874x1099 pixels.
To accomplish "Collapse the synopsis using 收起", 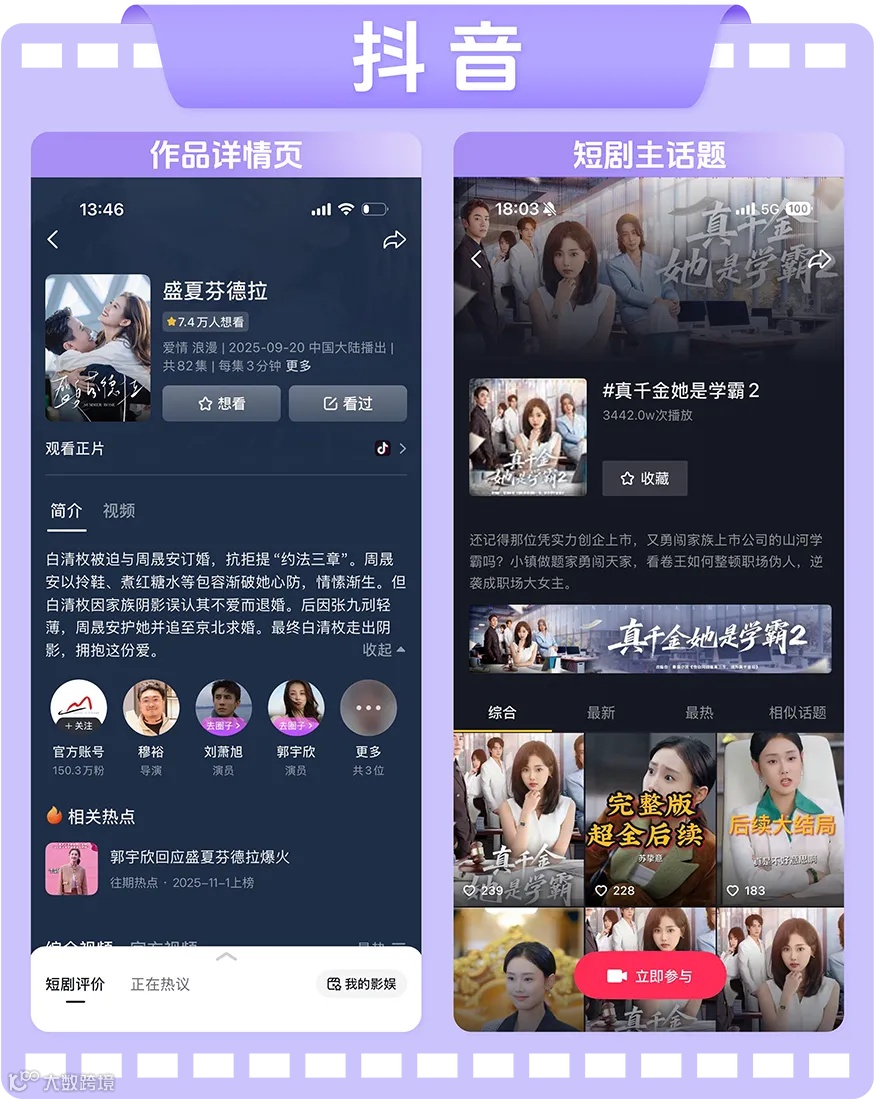I will coord(376,649).
